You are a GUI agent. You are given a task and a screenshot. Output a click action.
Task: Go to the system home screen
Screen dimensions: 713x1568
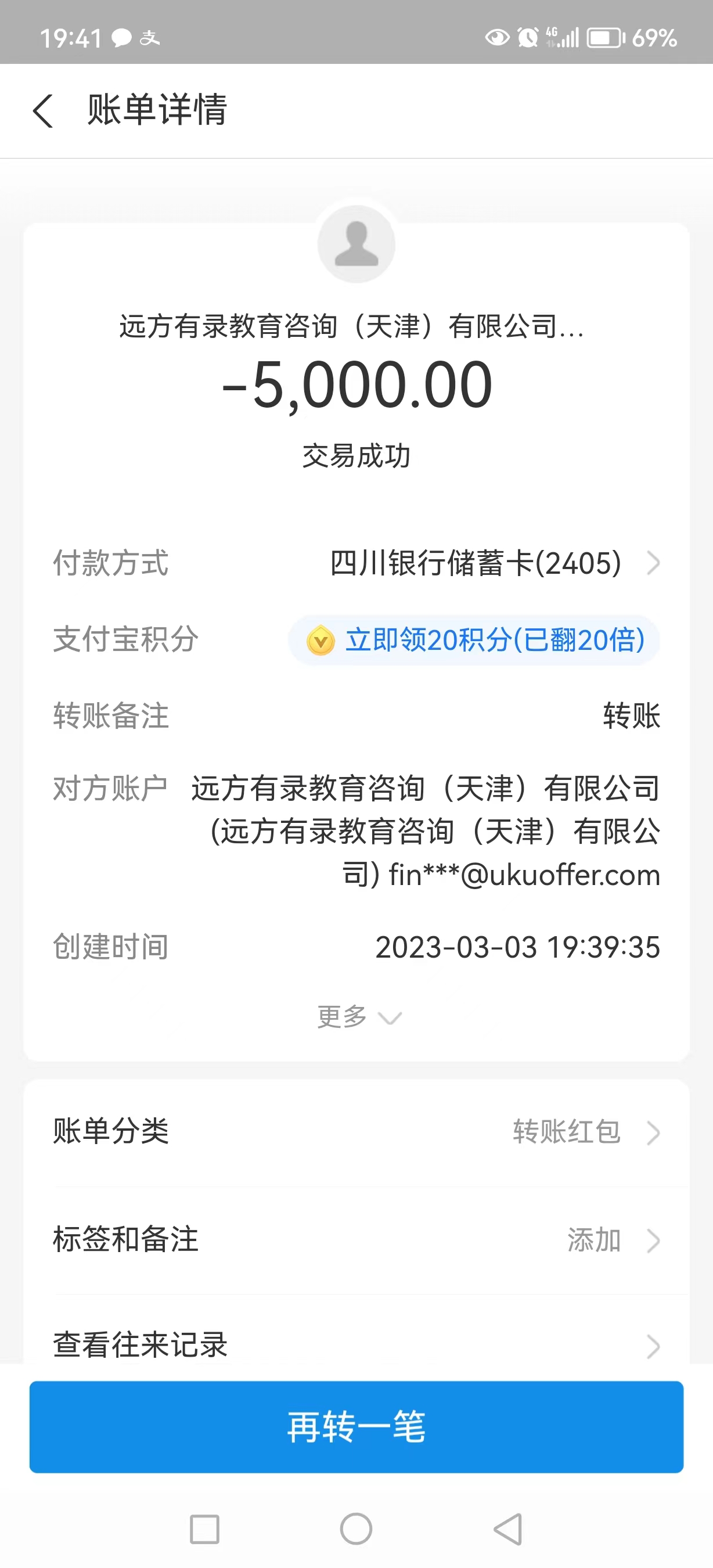356,1529
